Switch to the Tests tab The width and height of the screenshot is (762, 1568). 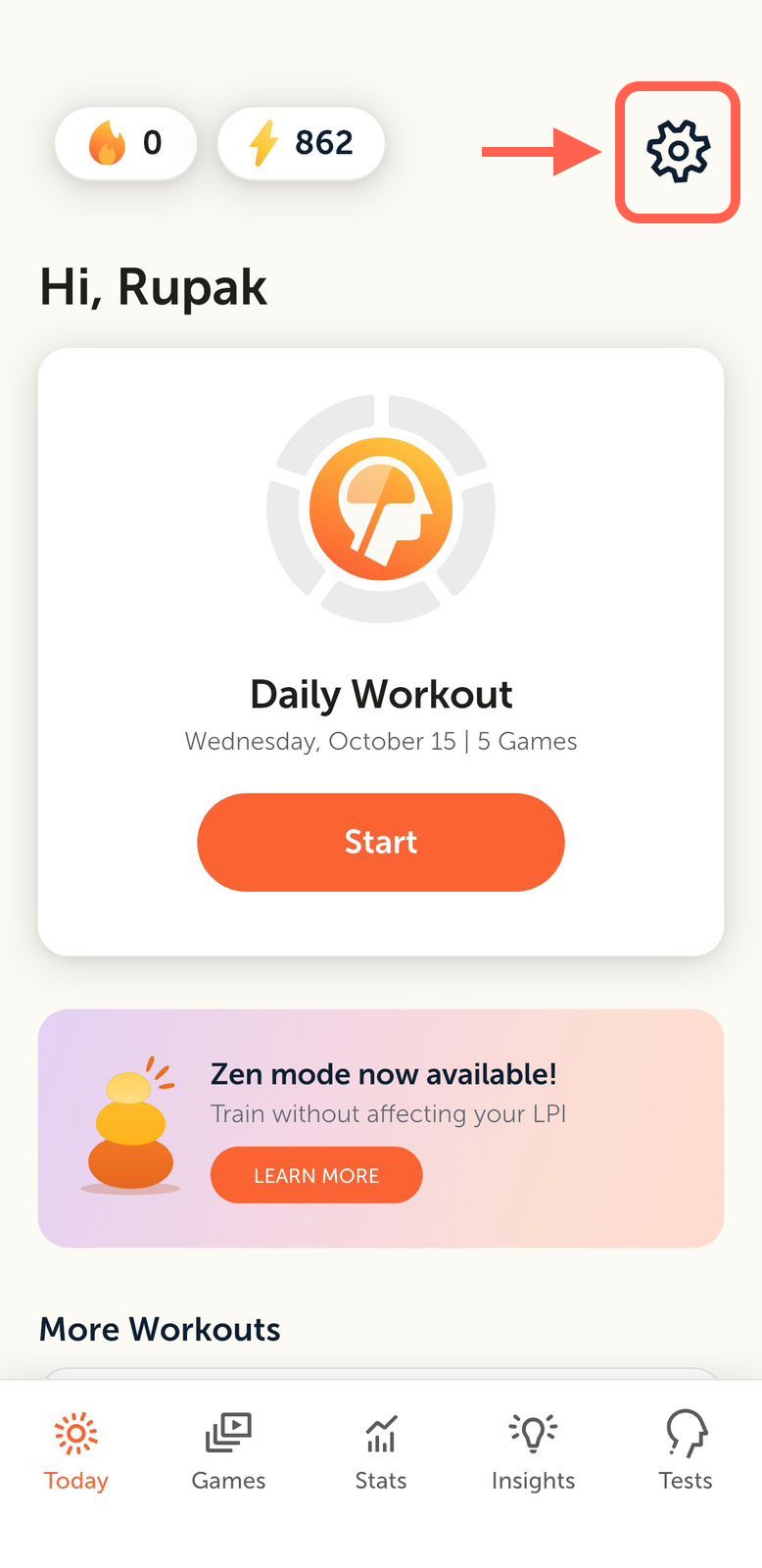pyautogui.click(x=686, y=1451)
